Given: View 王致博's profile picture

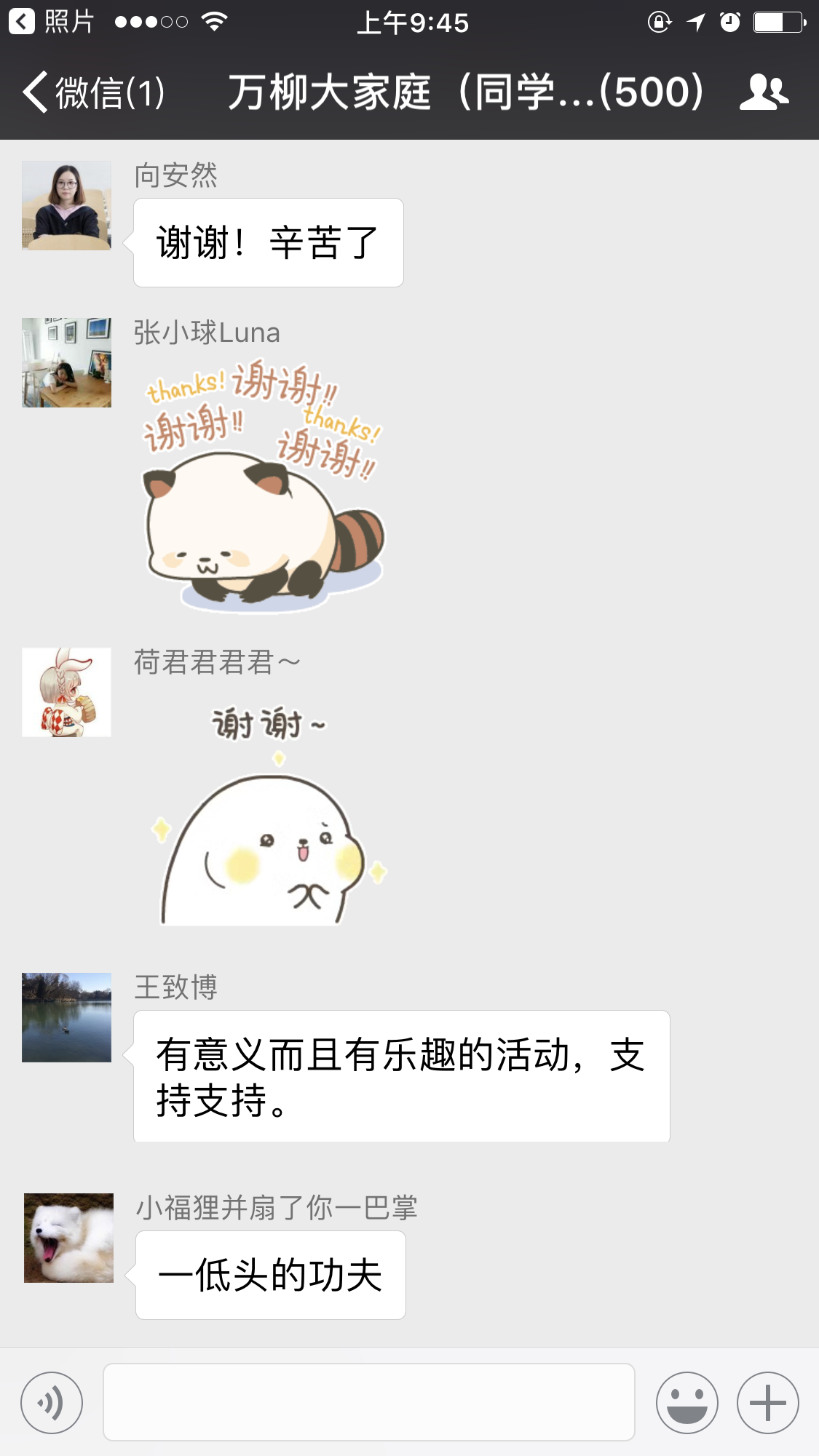Looking at the screenshot, I should point(66,1017).
